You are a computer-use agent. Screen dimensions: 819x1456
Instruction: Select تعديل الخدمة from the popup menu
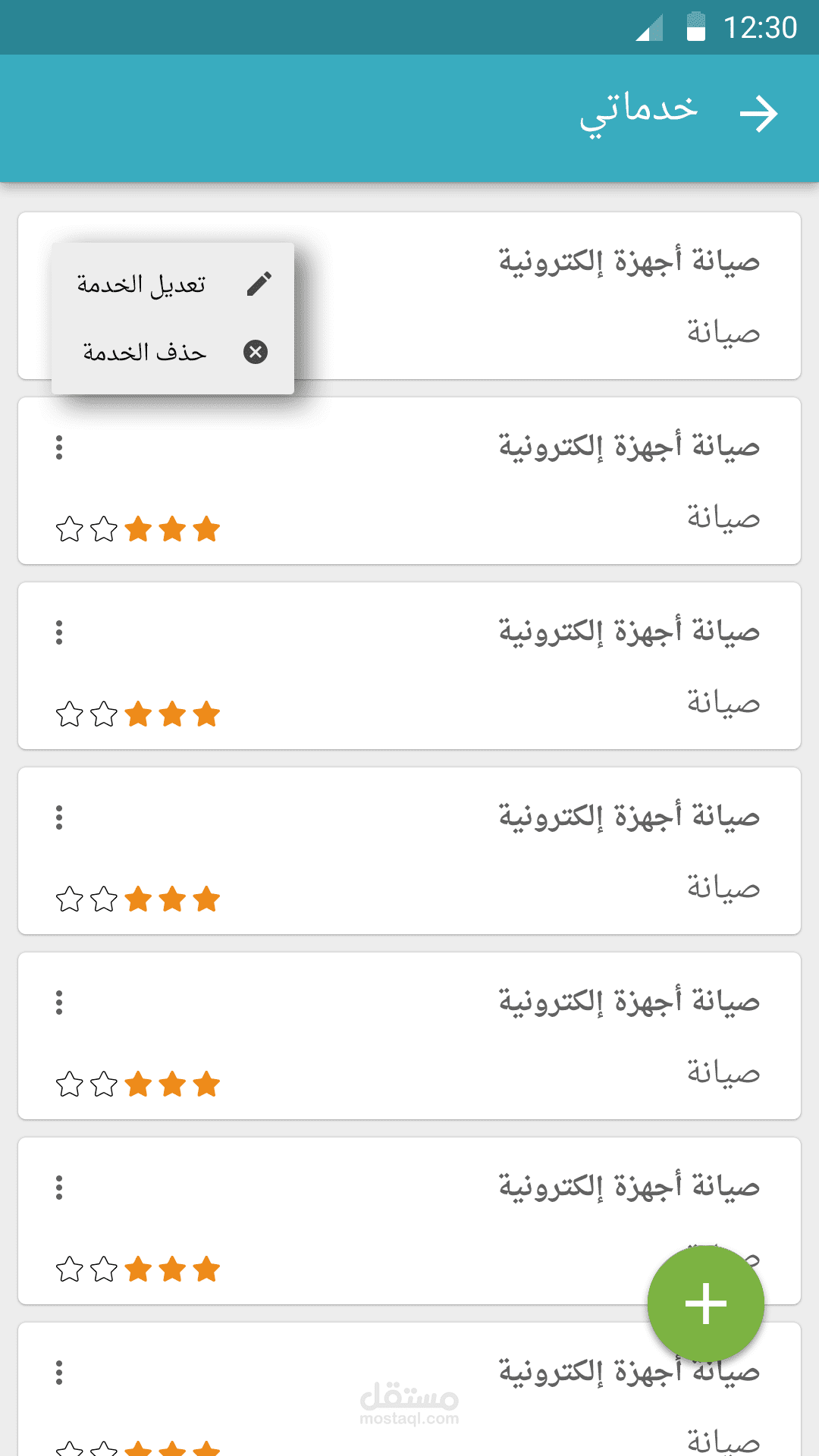click(173, 284)
